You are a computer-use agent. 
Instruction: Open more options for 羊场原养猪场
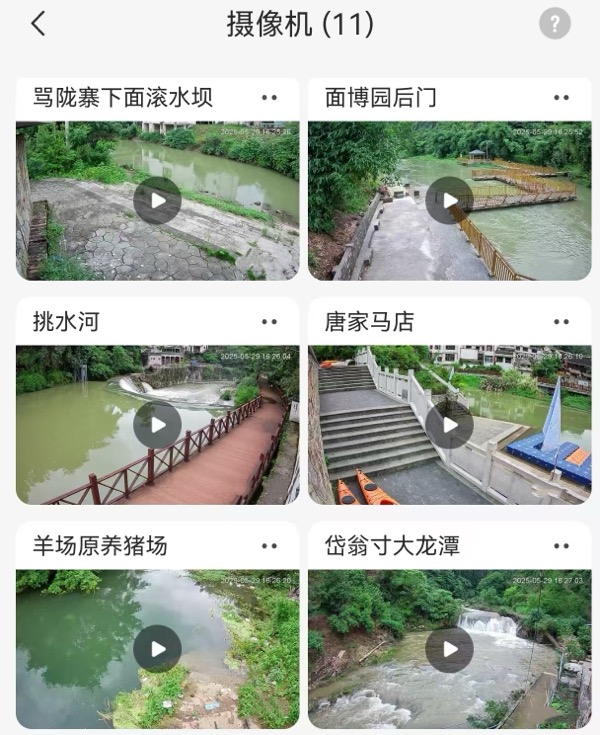(x=269, y=546)
